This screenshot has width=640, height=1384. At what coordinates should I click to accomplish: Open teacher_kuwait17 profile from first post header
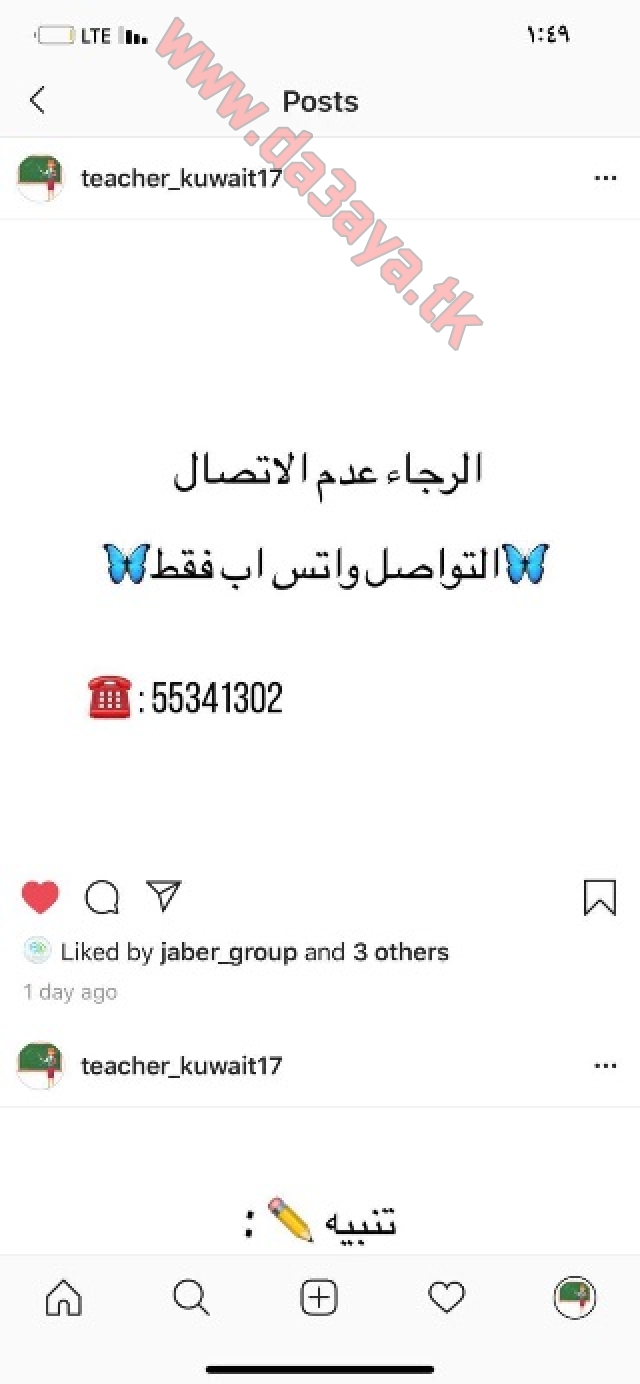click(181, 178)
